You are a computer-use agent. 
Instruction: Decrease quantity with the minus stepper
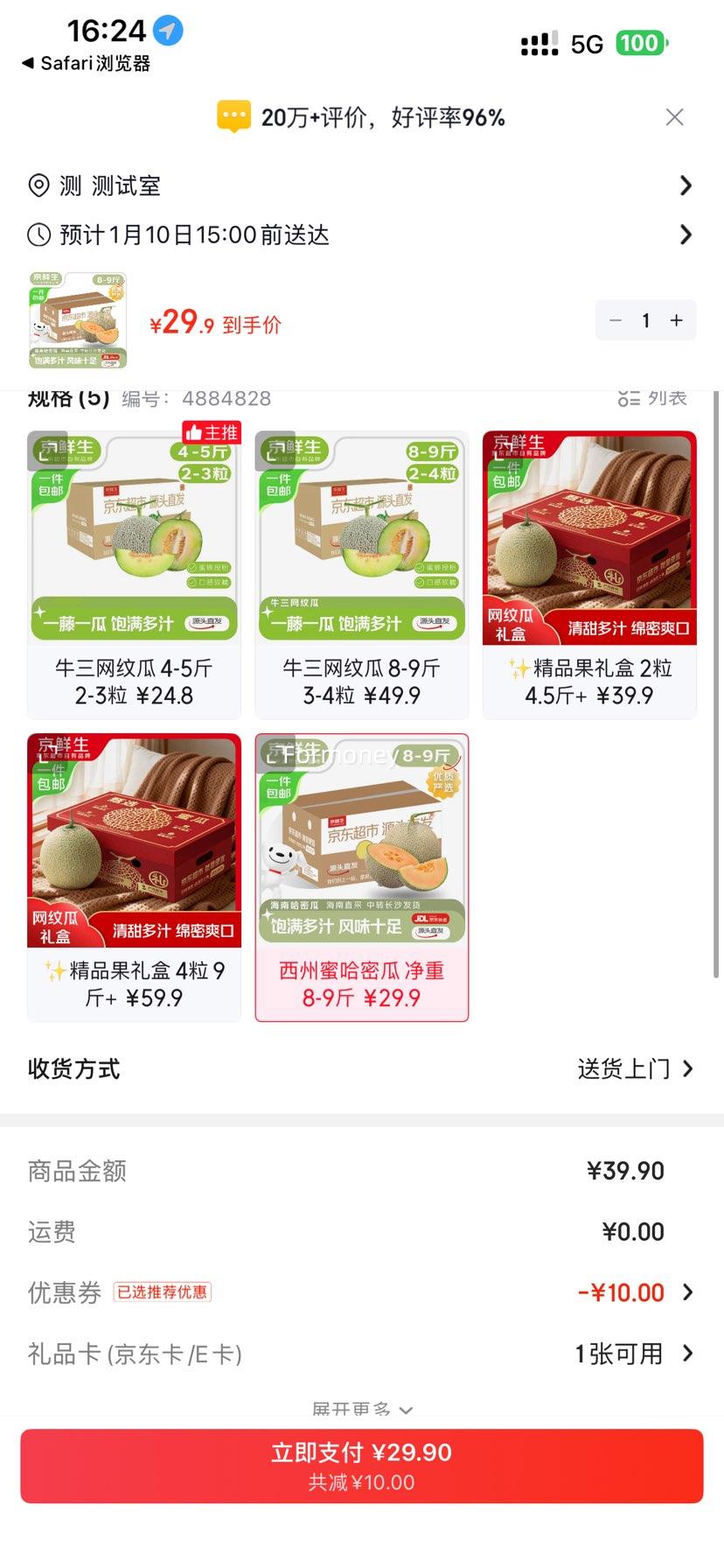pos(615,320)
